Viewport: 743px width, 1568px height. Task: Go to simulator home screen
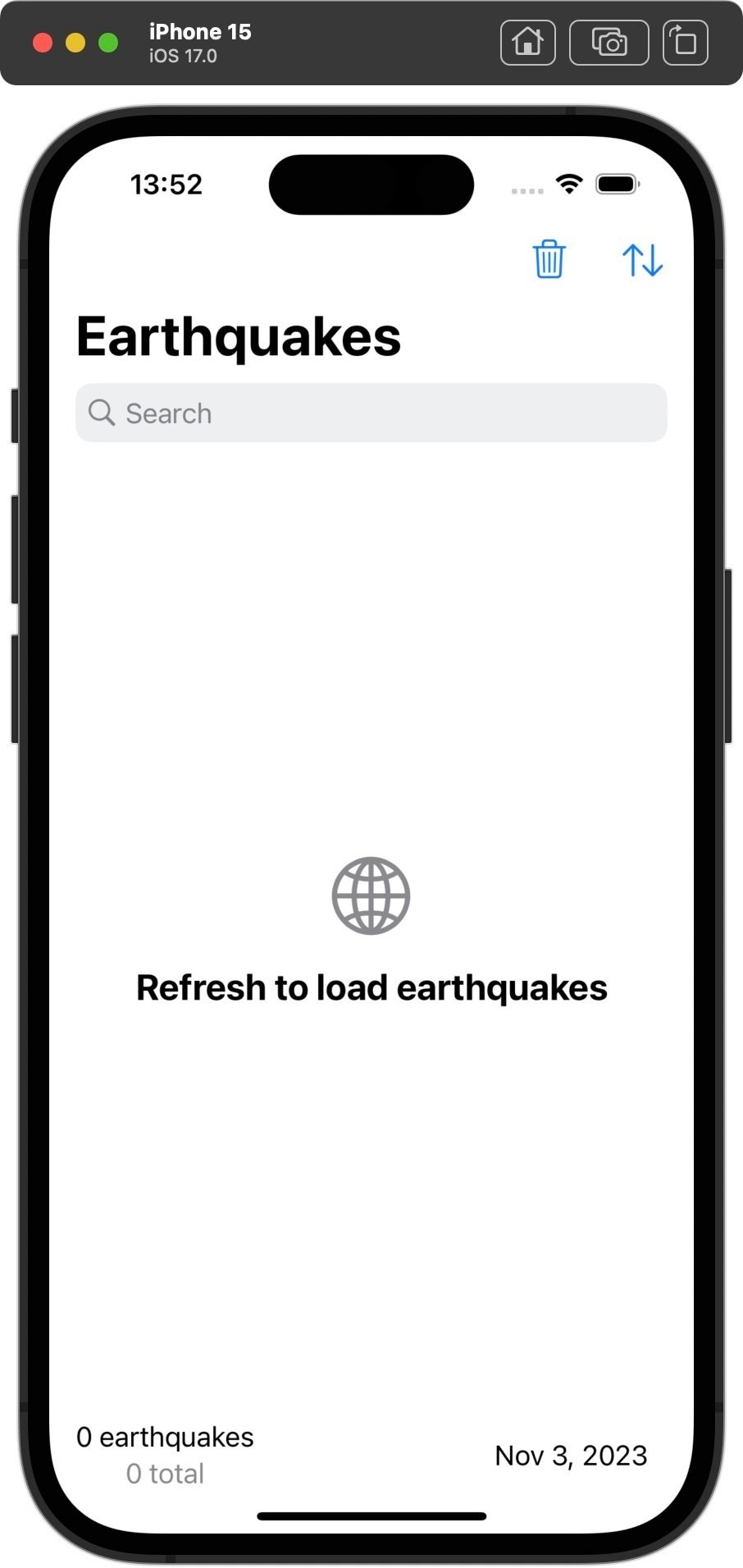coord(528,43)
